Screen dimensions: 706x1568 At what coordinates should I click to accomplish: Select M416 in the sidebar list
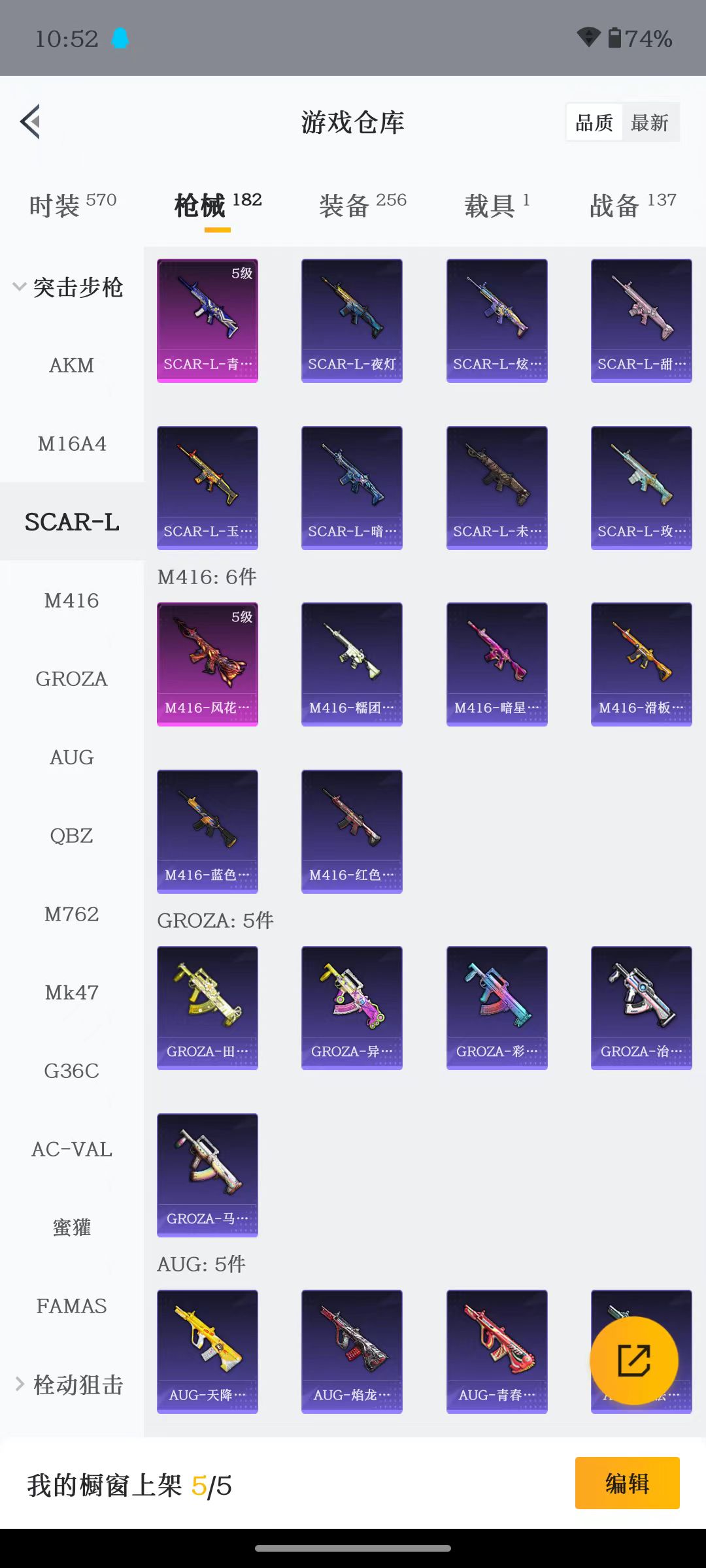point(72,600)
